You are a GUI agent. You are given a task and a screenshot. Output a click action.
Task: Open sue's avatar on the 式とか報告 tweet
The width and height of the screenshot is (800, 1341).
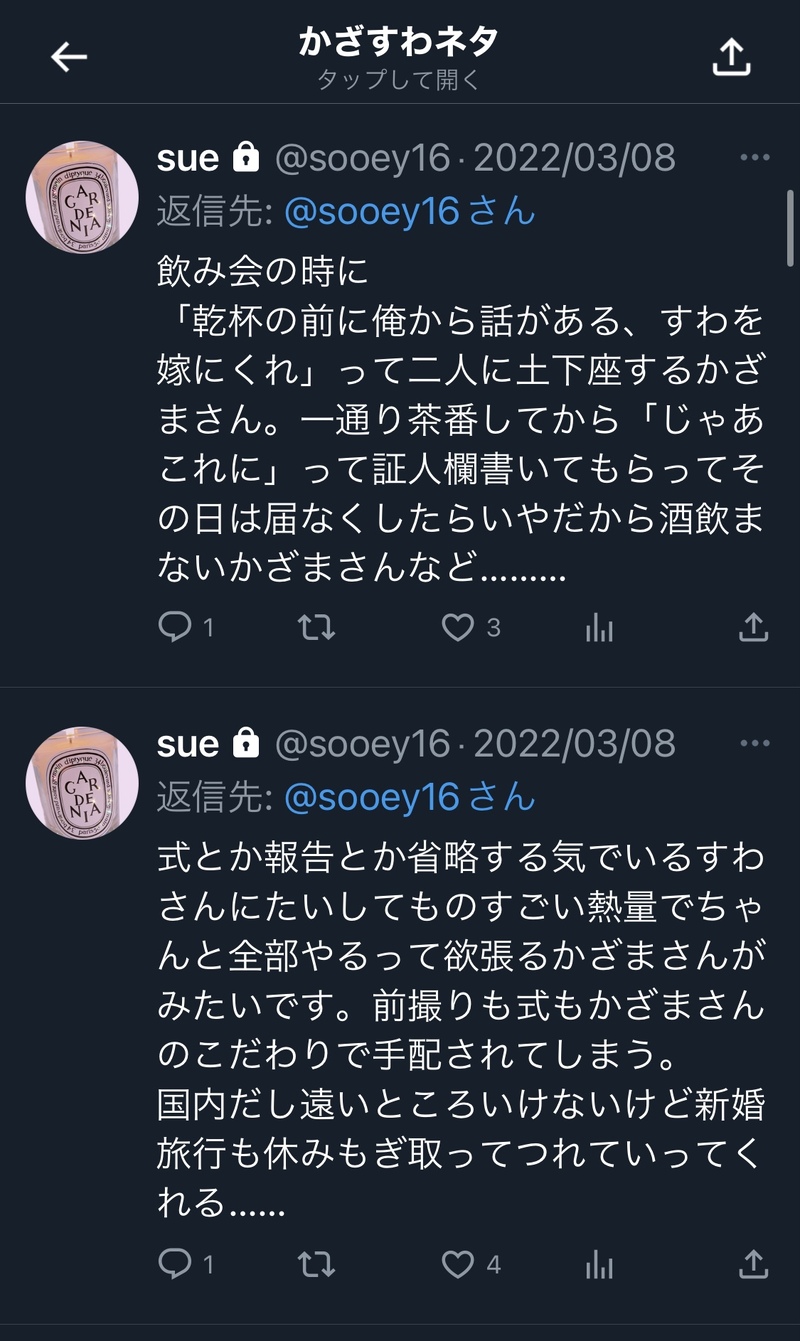[81, 782]
